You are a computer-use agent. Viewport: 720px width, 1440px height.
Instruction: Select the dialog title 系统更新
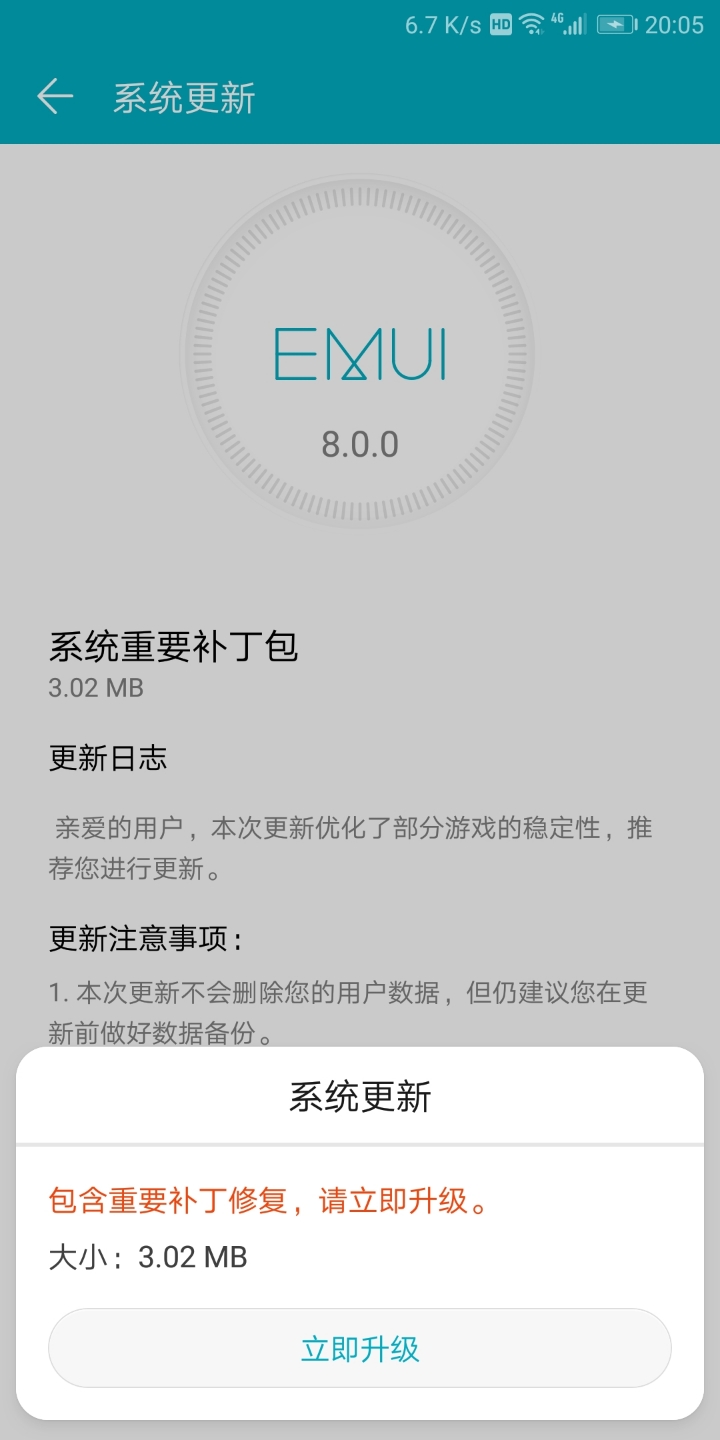(x=360, y=1097)
